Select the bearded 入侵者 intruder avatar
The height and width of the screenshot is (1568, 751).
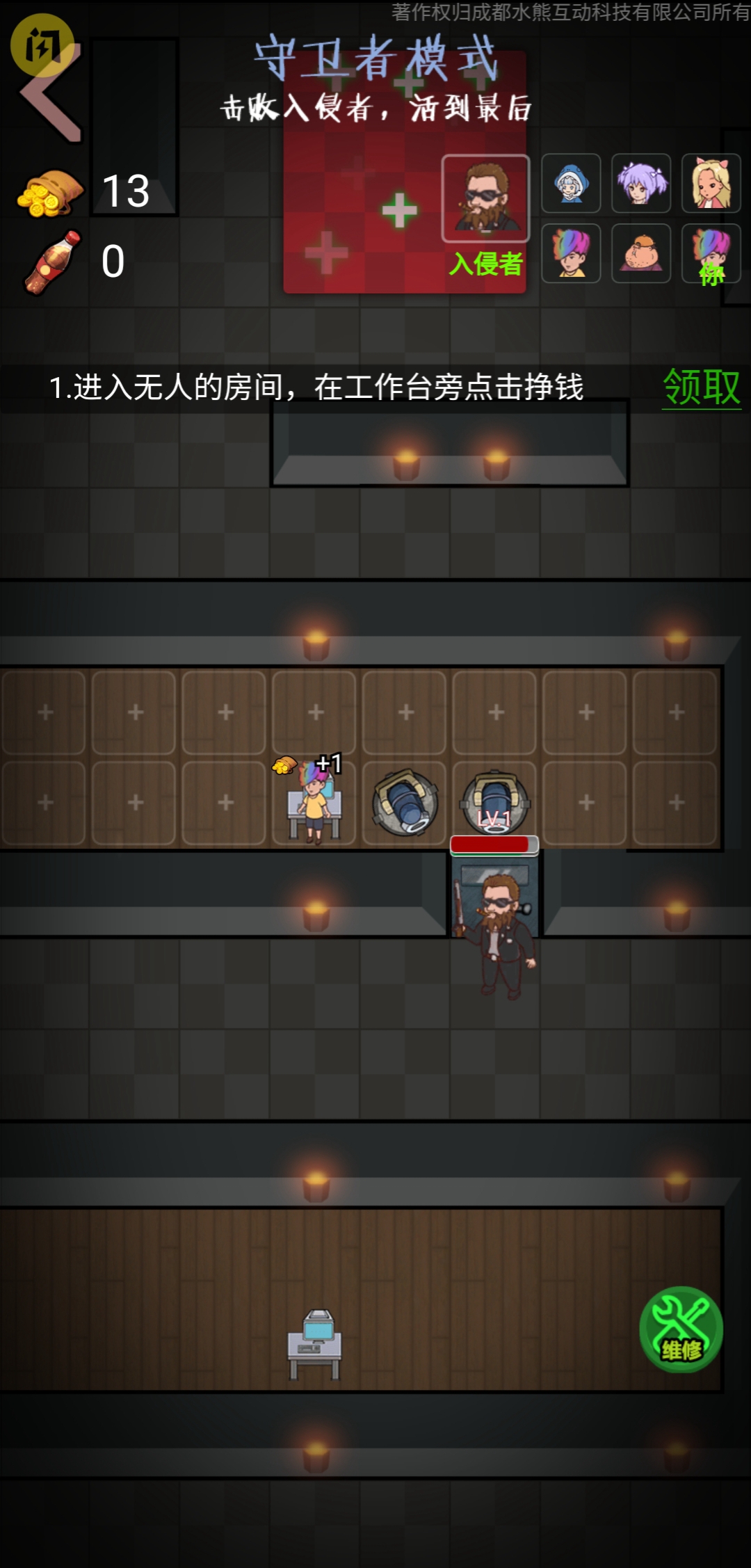point(485,198)
